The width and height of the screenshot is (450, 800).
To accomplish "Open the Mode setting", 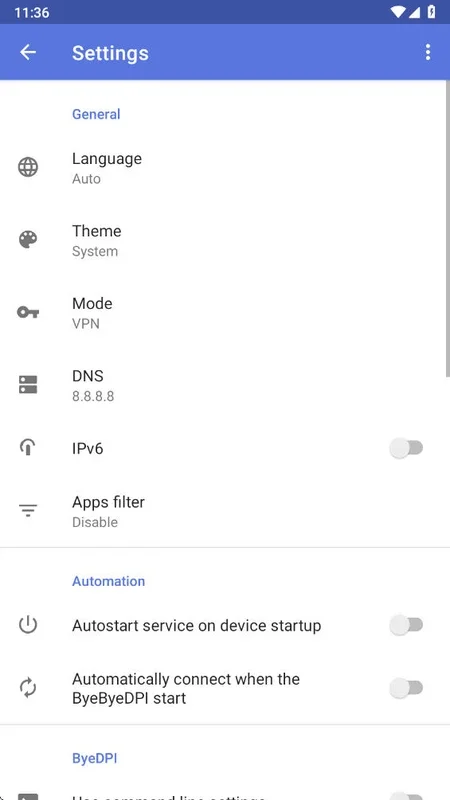I will point(225,313).
